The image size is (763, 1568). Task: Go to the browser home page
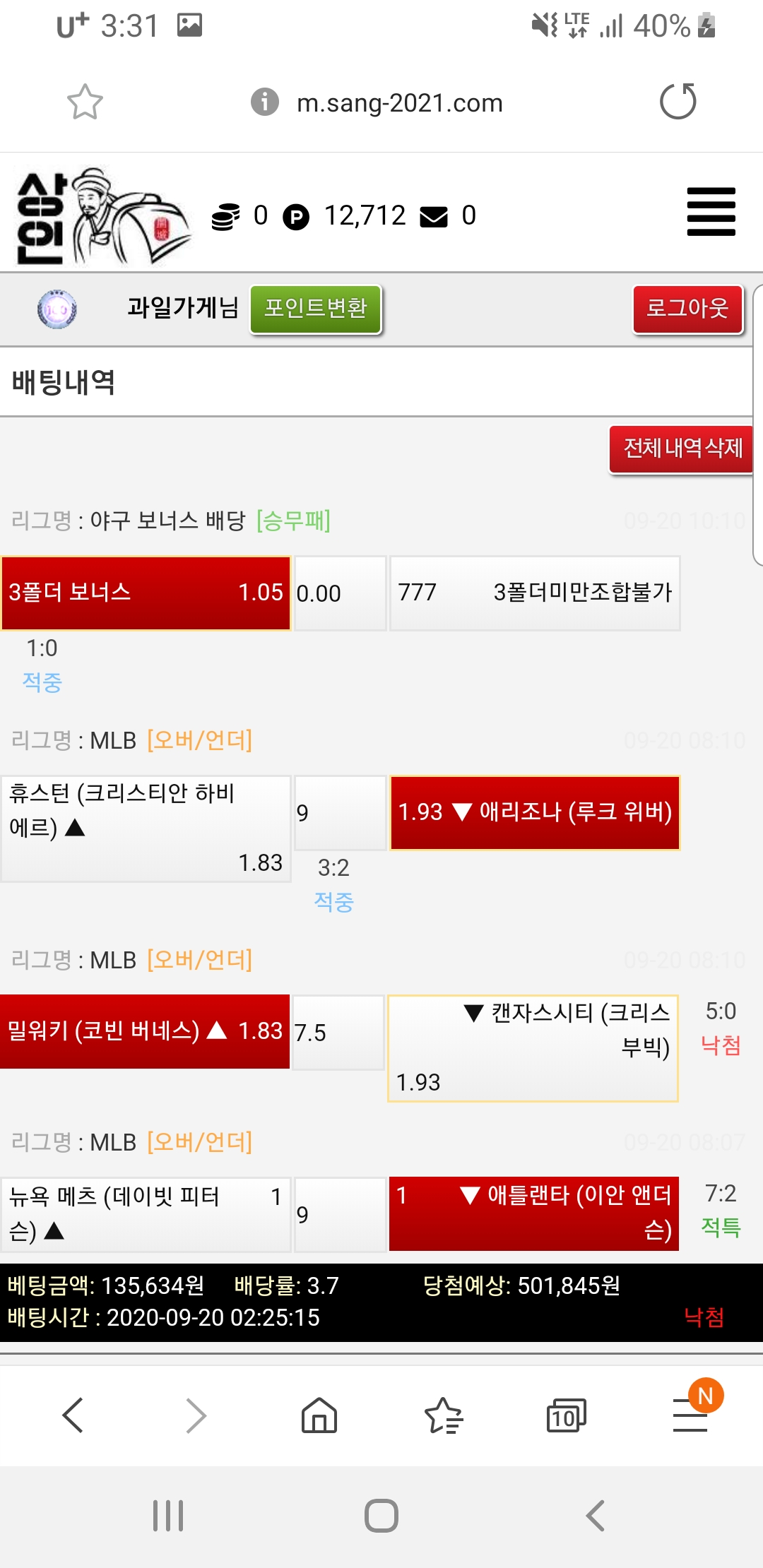(x=319, y=1415)
